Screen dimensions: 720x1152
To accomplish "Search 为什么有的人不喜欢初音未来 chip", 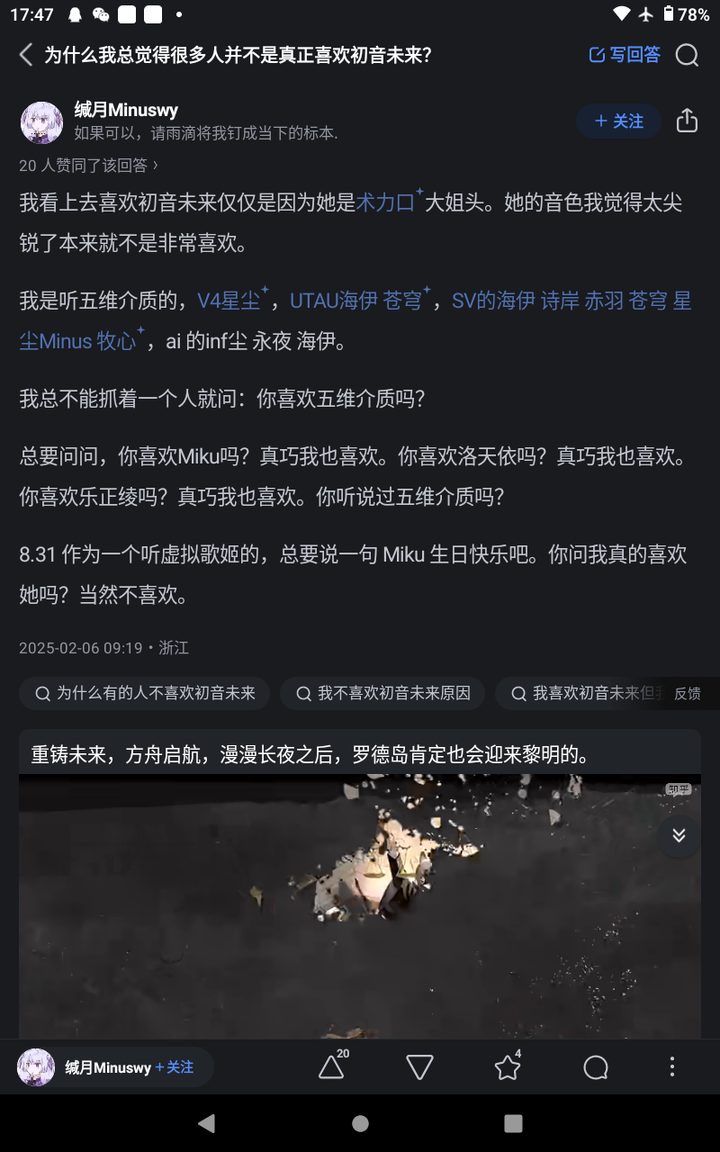I will 145,693.
